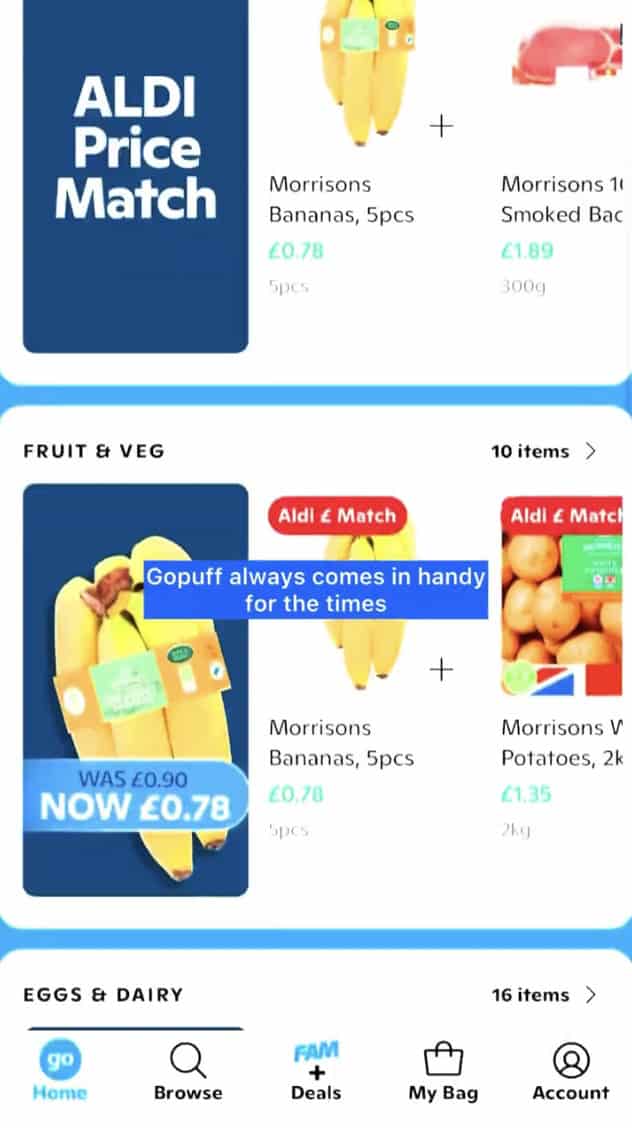This screenshot has width=632, height=1128.
Task: Add Fruit & Veg Morrisons Bananas to bag
Action: pyautogui.click(x=441, y=669)
